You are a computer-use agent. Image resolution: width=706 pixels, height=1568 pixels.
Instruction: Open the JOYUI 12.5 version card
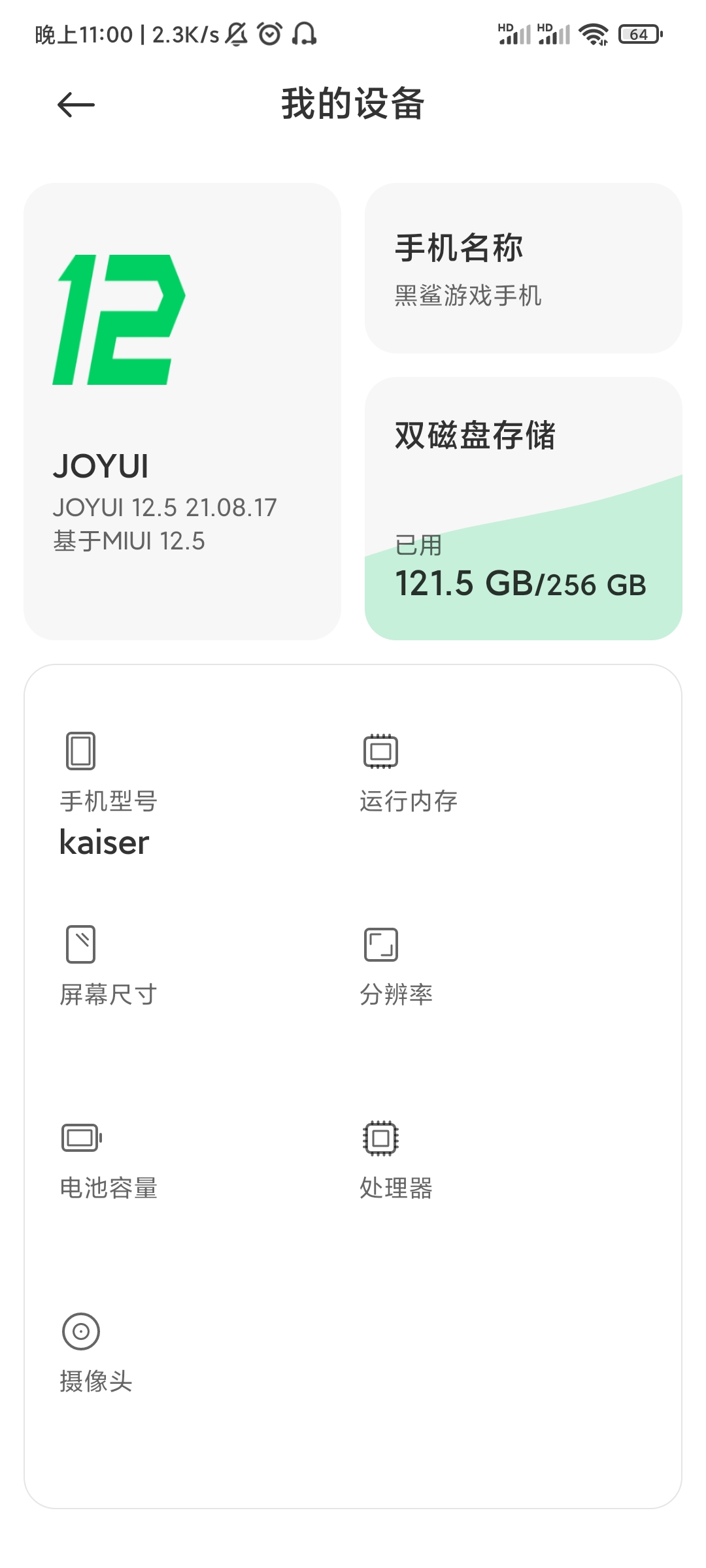pyautogui.click(x=182, y=412)
